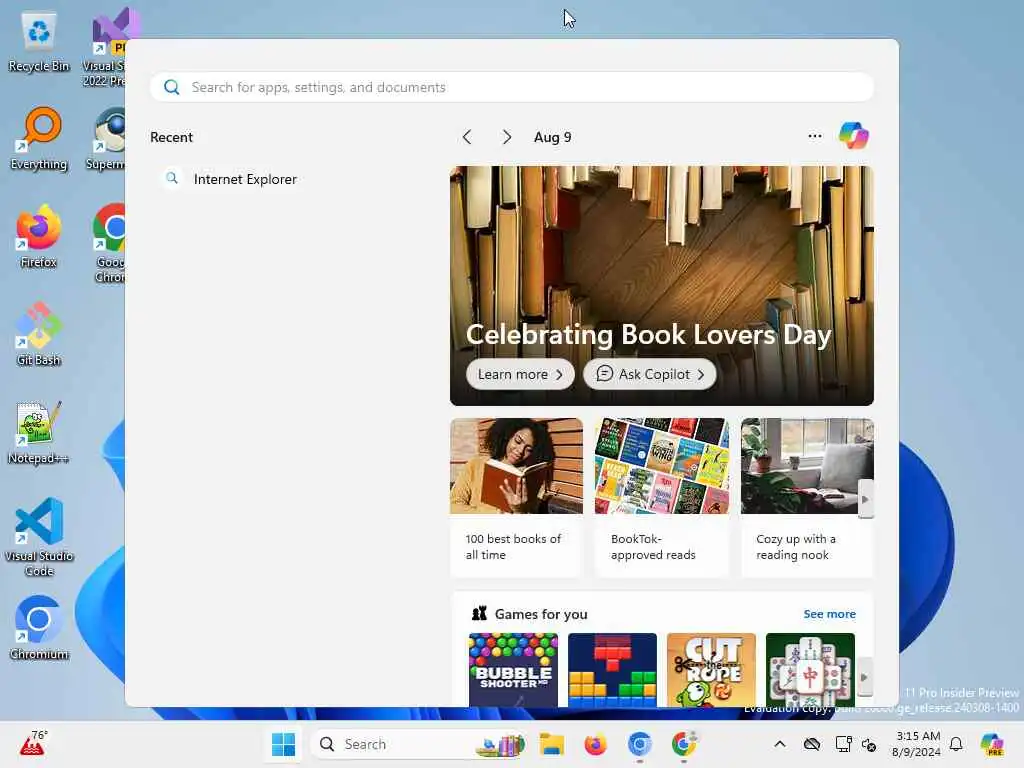Open the three-dot options menu
Screen dimensions: 1024x768
point(815,136)
